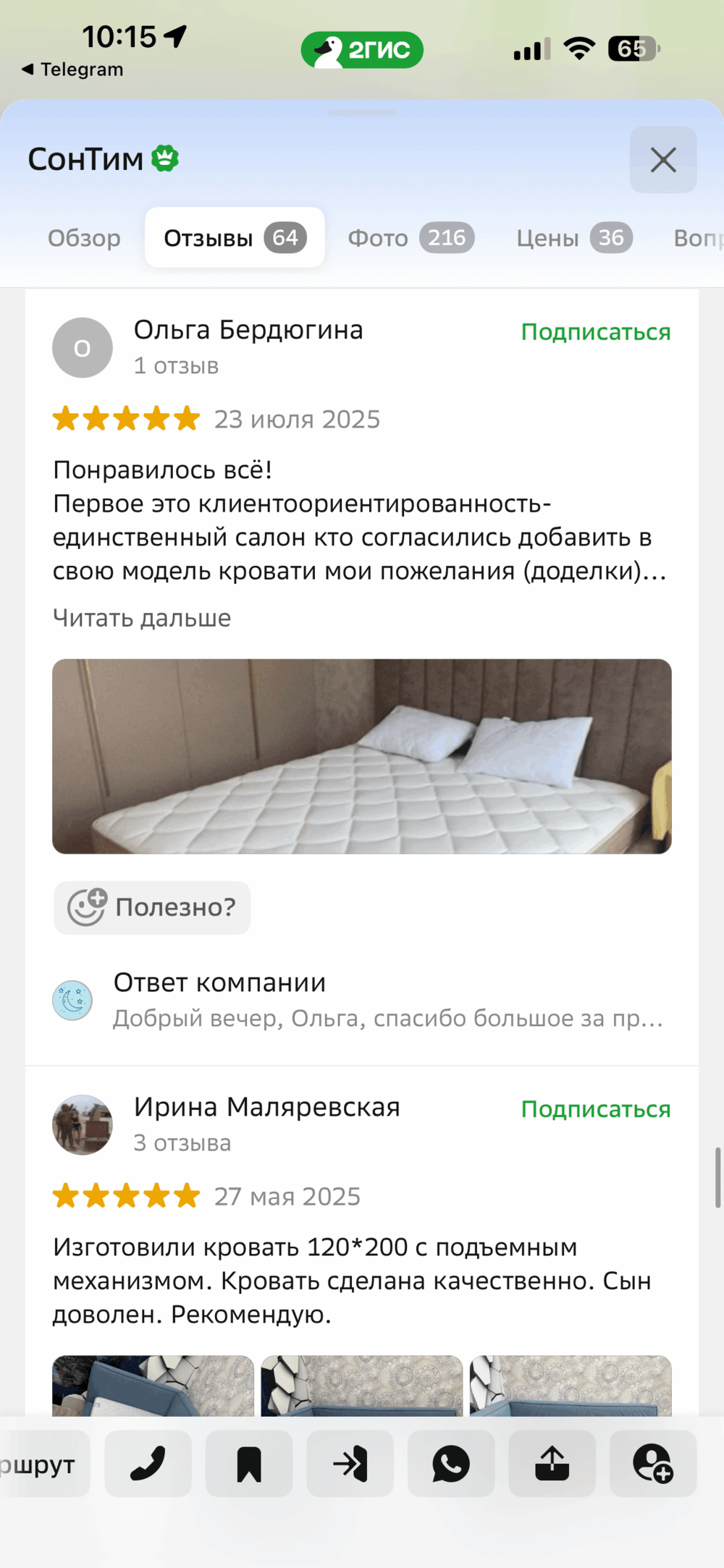
Task: Return to Telegram via back link
Action: point(72,69)
